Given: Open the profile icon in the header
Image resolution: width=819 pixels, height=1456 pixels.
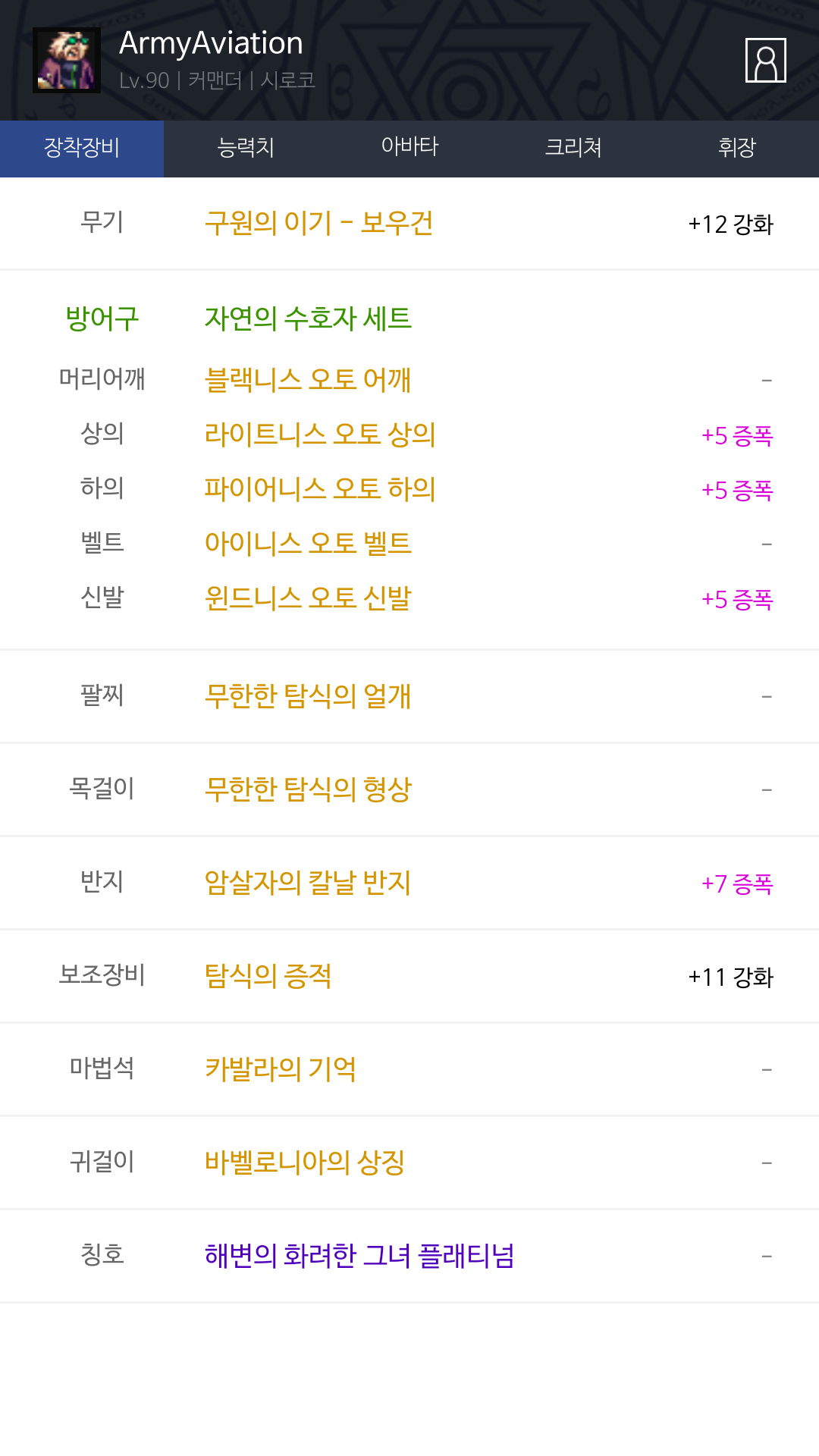Looking at the screenshot, I should (765, 60).
